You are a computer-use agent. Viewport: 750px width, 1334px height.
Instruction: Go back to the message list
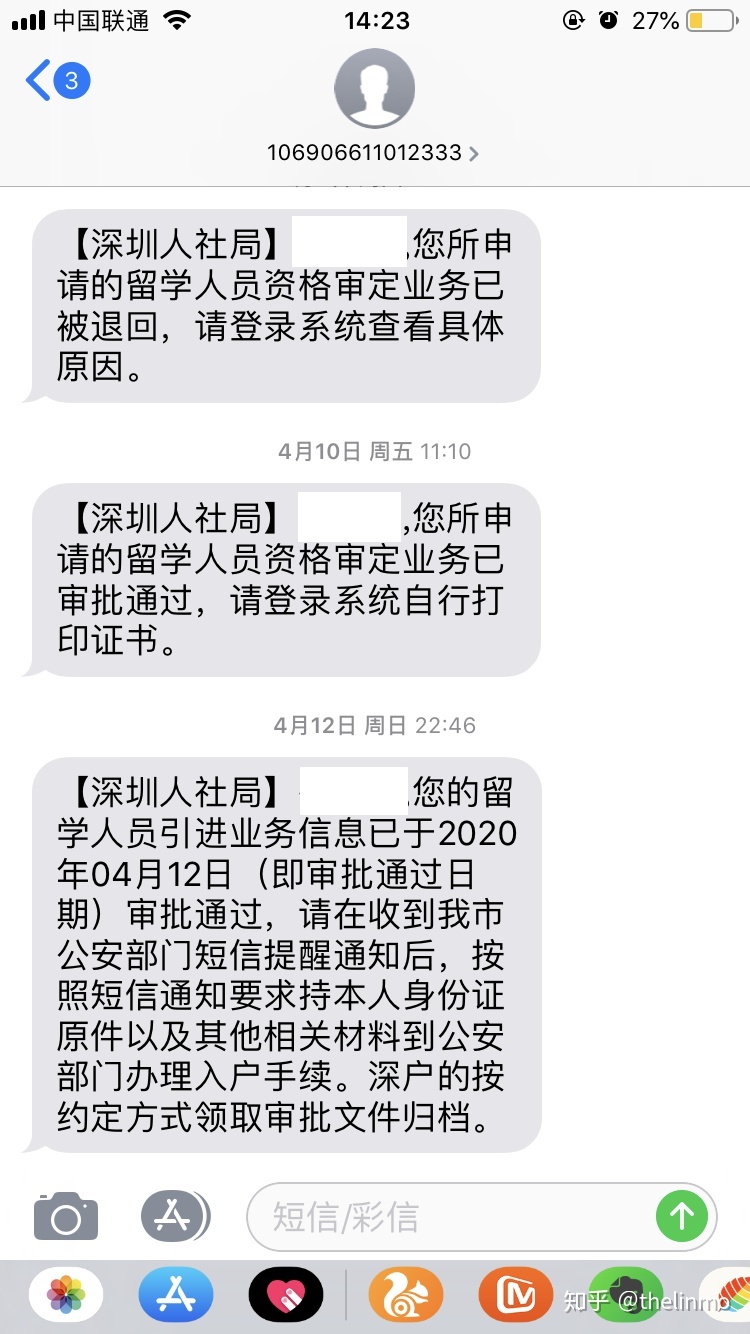click(55, 81)
